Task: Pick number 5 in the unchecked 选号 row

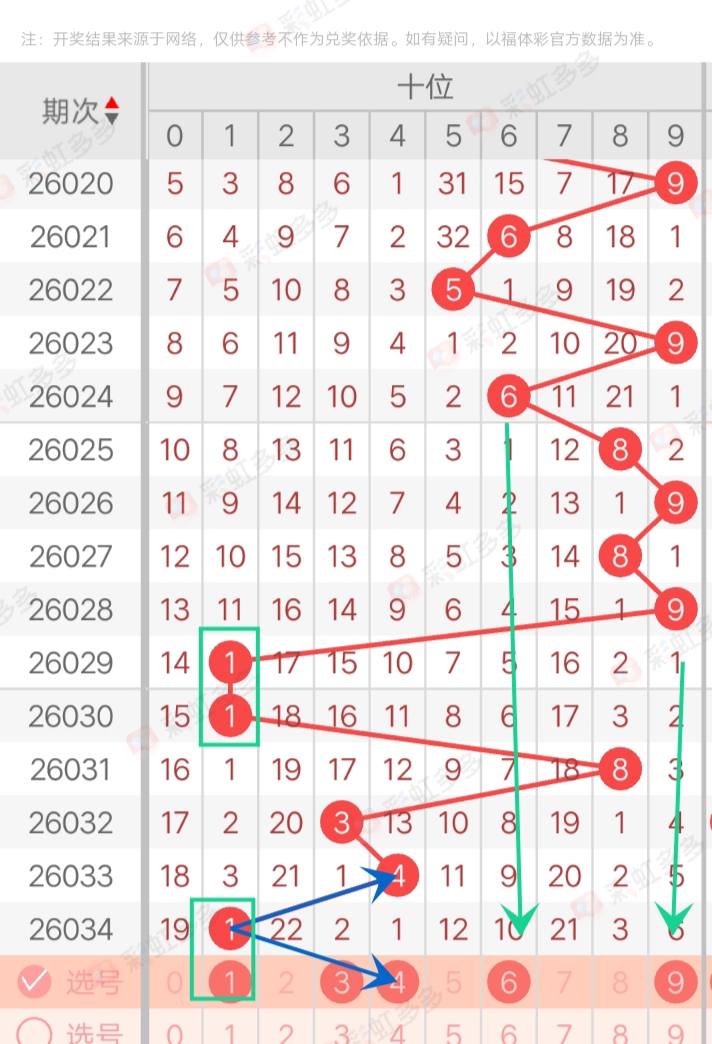Action: (453, 1032)
